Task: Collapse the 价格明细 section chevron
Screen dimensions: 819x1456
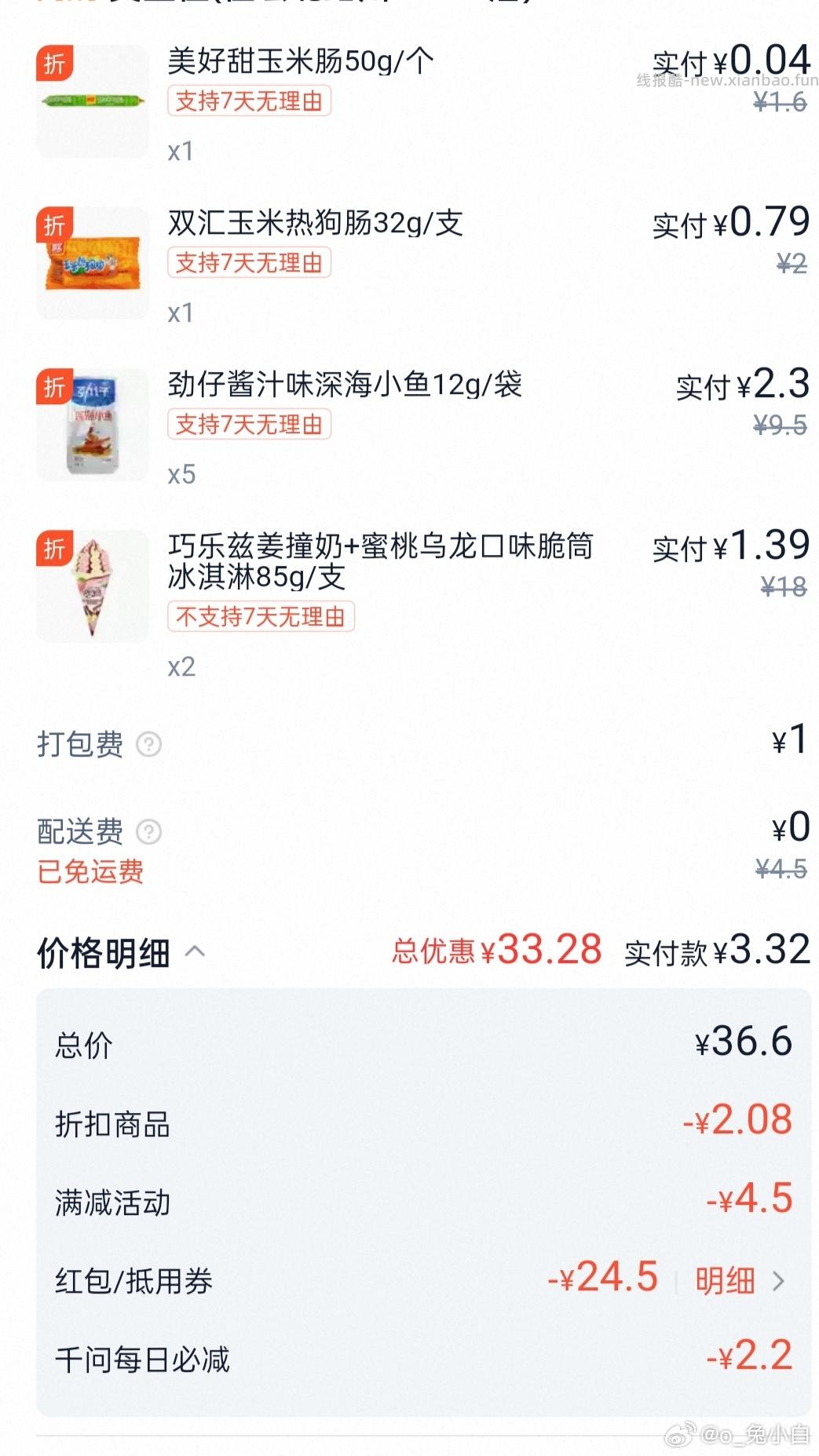Action: (x=196, y=952)
